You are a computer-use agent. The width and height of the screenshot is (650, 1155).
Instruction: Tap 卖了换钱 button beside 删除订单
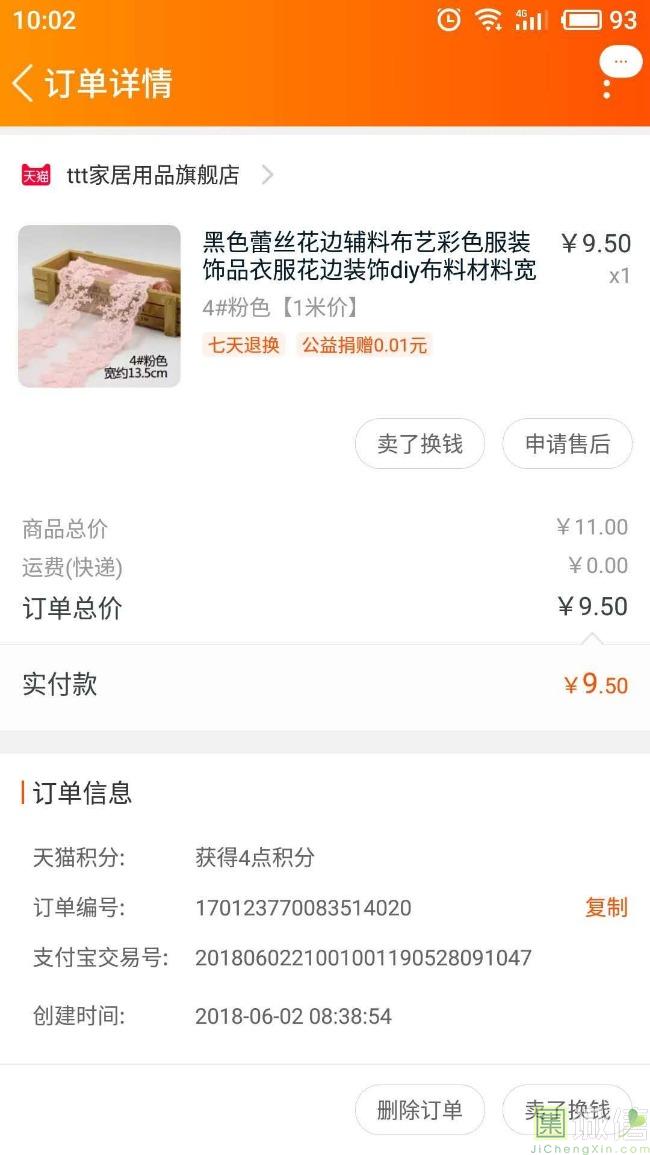click(567, 1109)
